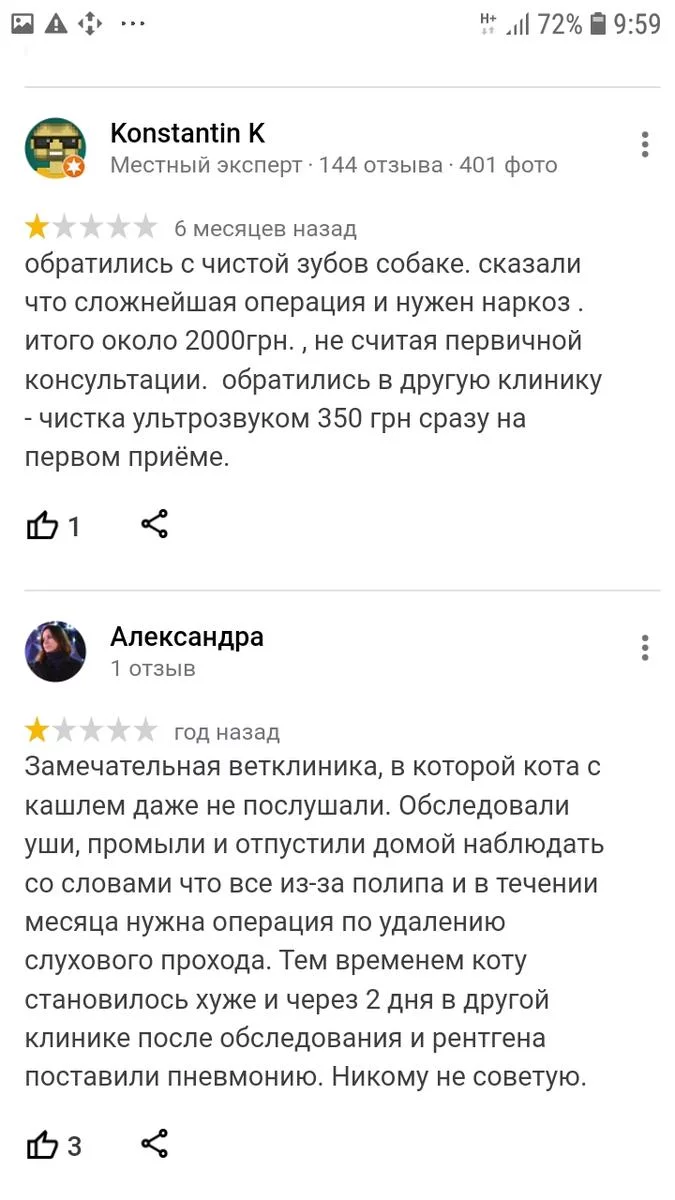The width and height of the screenshot is (675, 1200).
Task: Like Александра's review
Action: [43, 1145]
